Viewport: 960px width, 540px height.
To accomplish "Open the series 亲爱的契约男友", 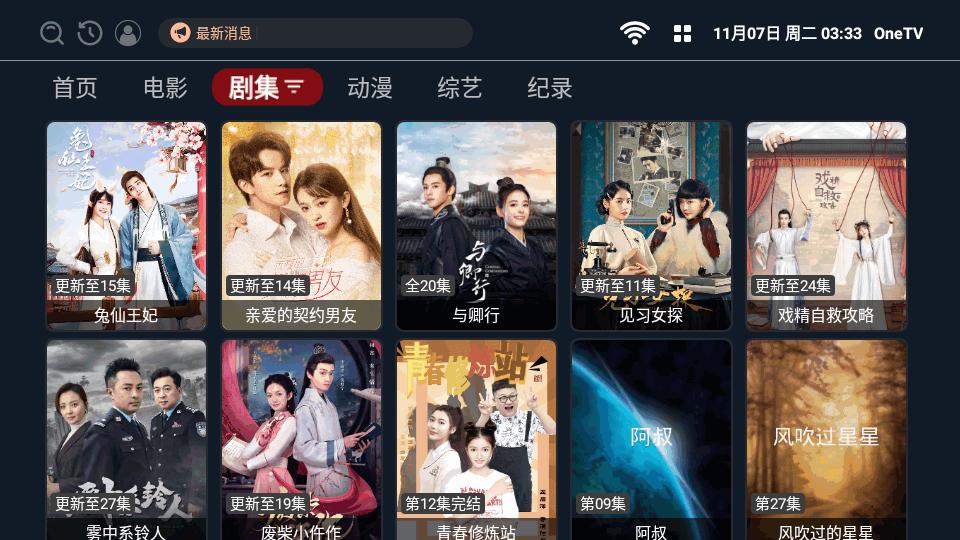I will pyautogui.click(x=301, y=225).
